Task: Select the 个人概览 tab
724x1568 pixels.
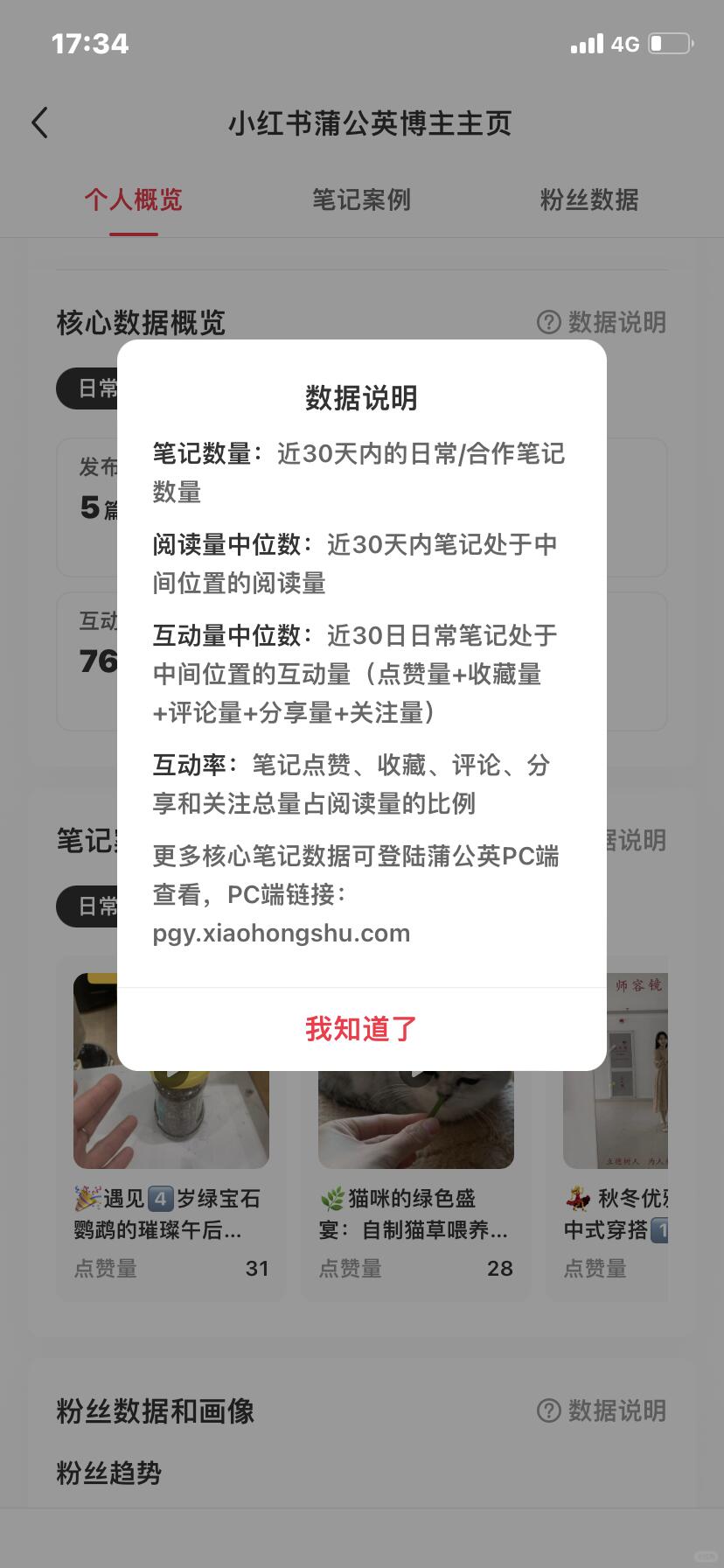Action: tap(133, 199)
